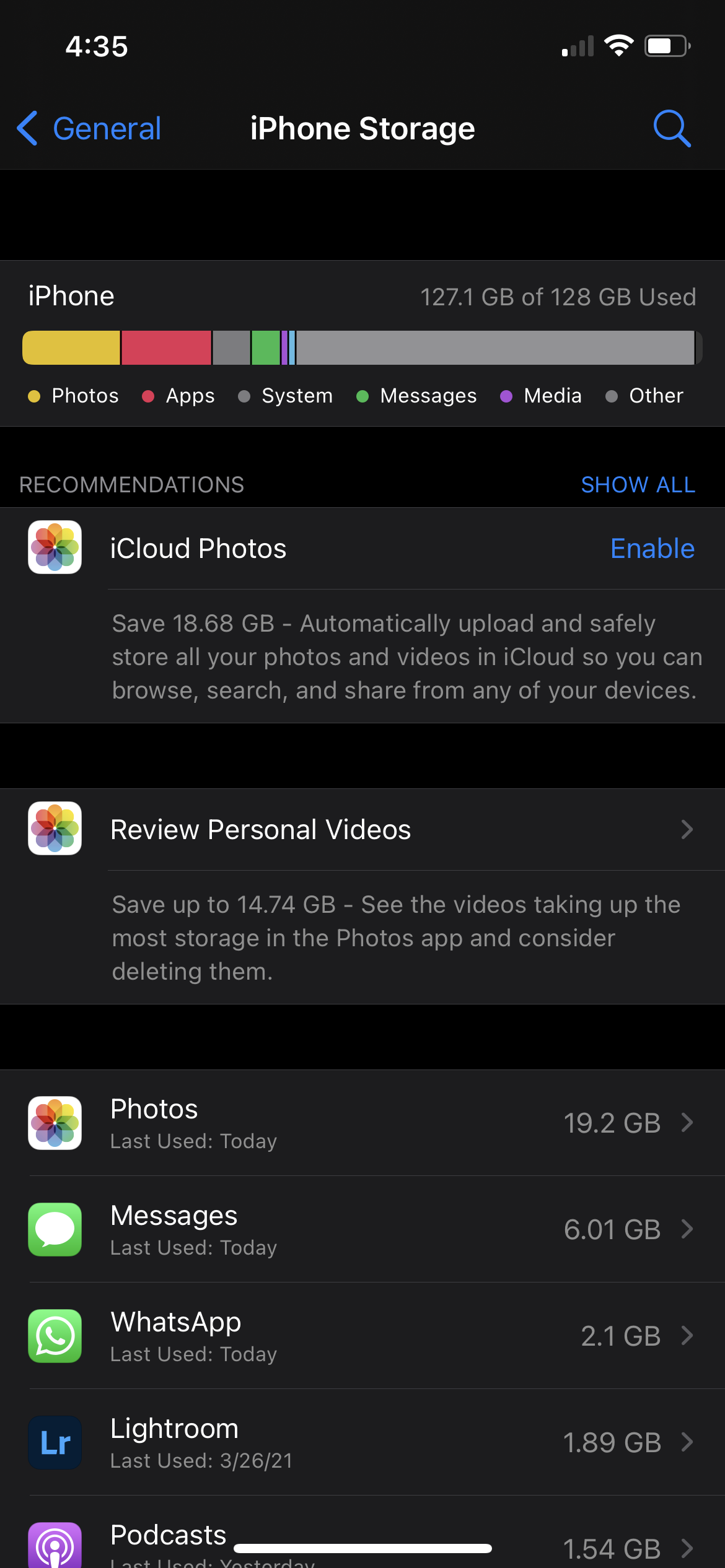
Task: Select the WhatsApp app icon
Action: (55, 1337)
